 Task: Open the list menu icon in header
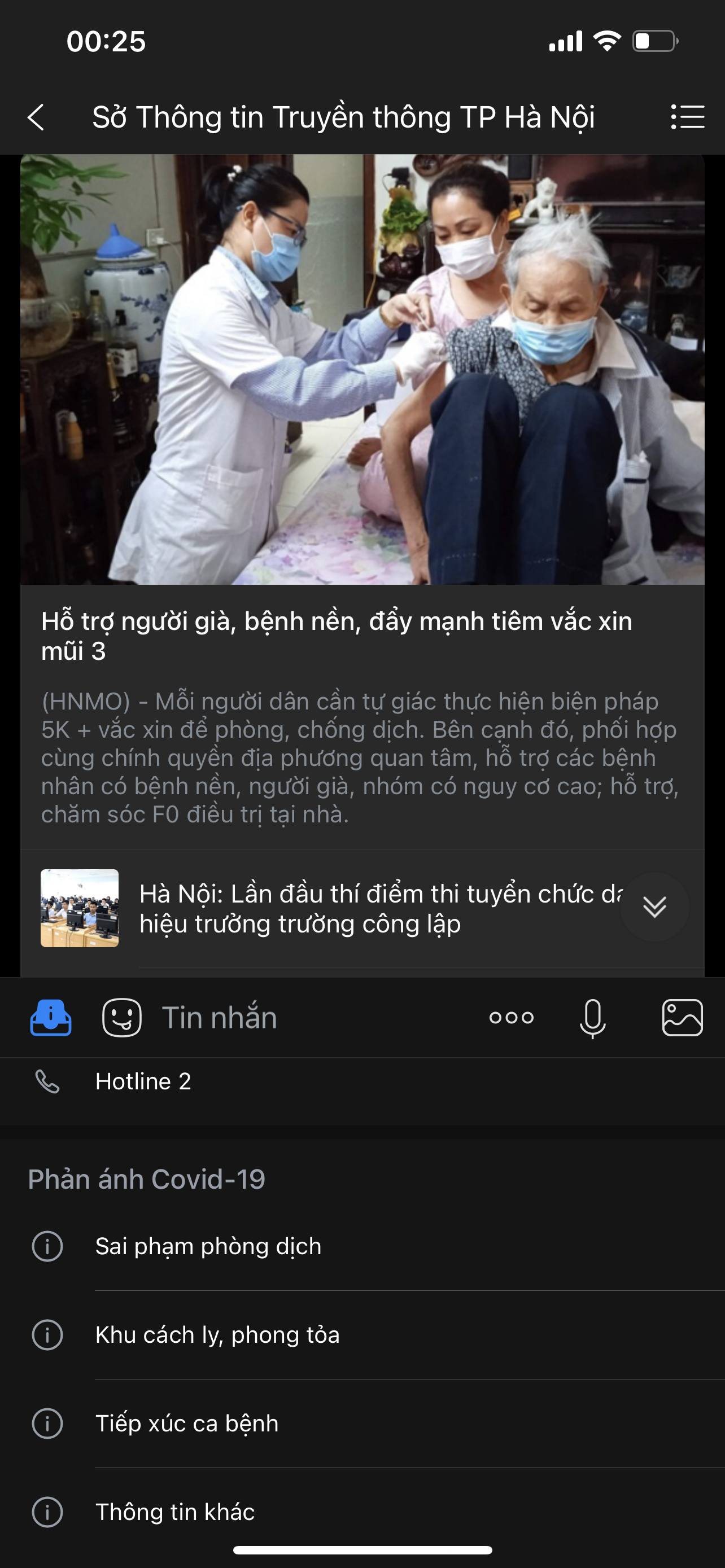click(687, 117)
